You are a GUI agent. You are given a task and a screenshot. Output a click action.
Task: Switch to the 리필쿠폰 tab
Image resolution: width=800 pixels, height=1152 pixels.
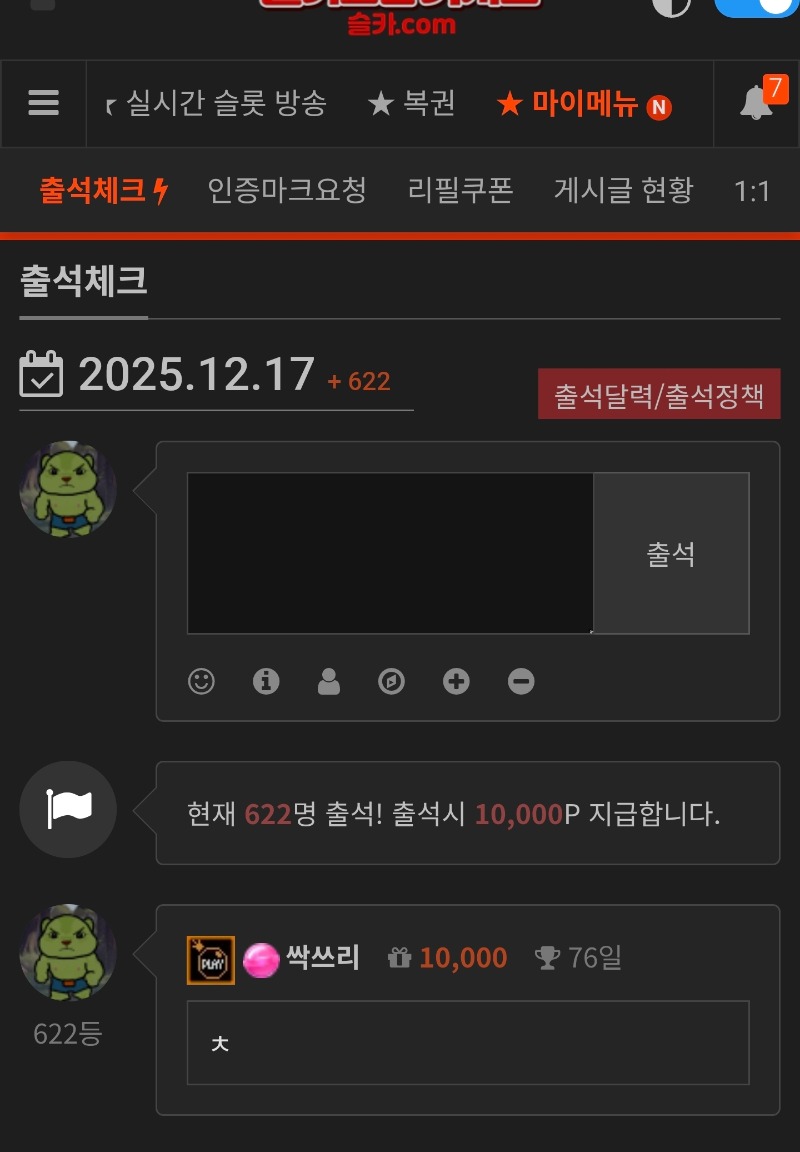(460, 190)
